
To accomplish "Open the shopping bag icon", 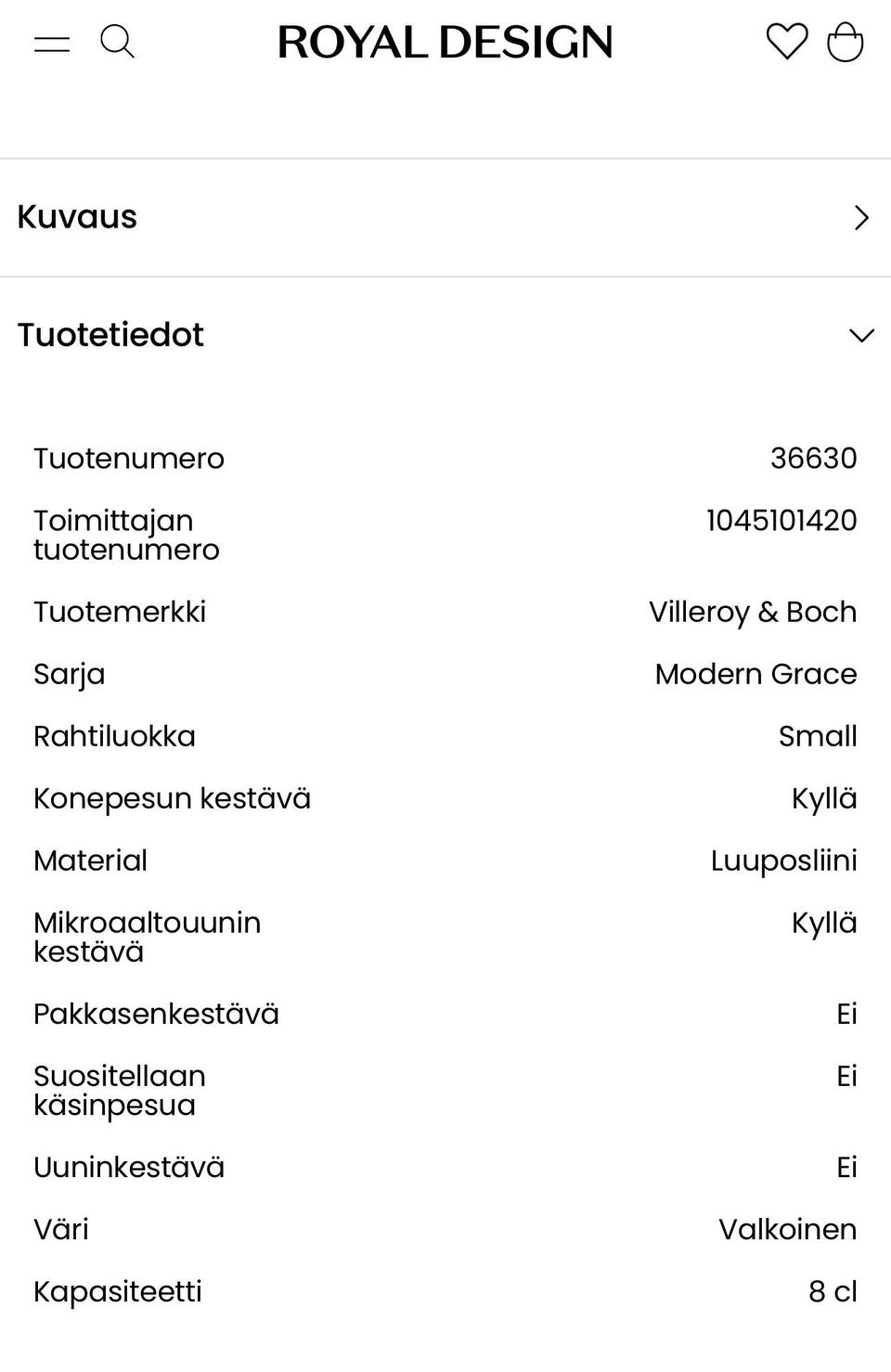I will (x=846, y=42).
